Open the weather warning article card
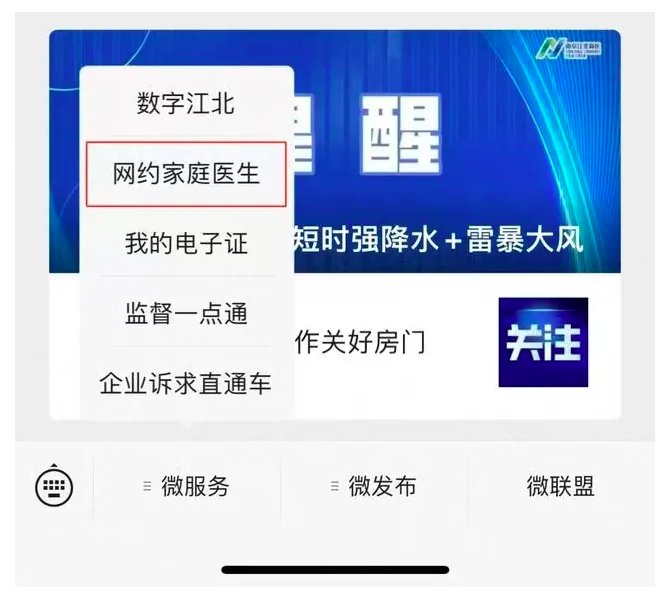Screen dimensions: 666x604 point(450,200)
